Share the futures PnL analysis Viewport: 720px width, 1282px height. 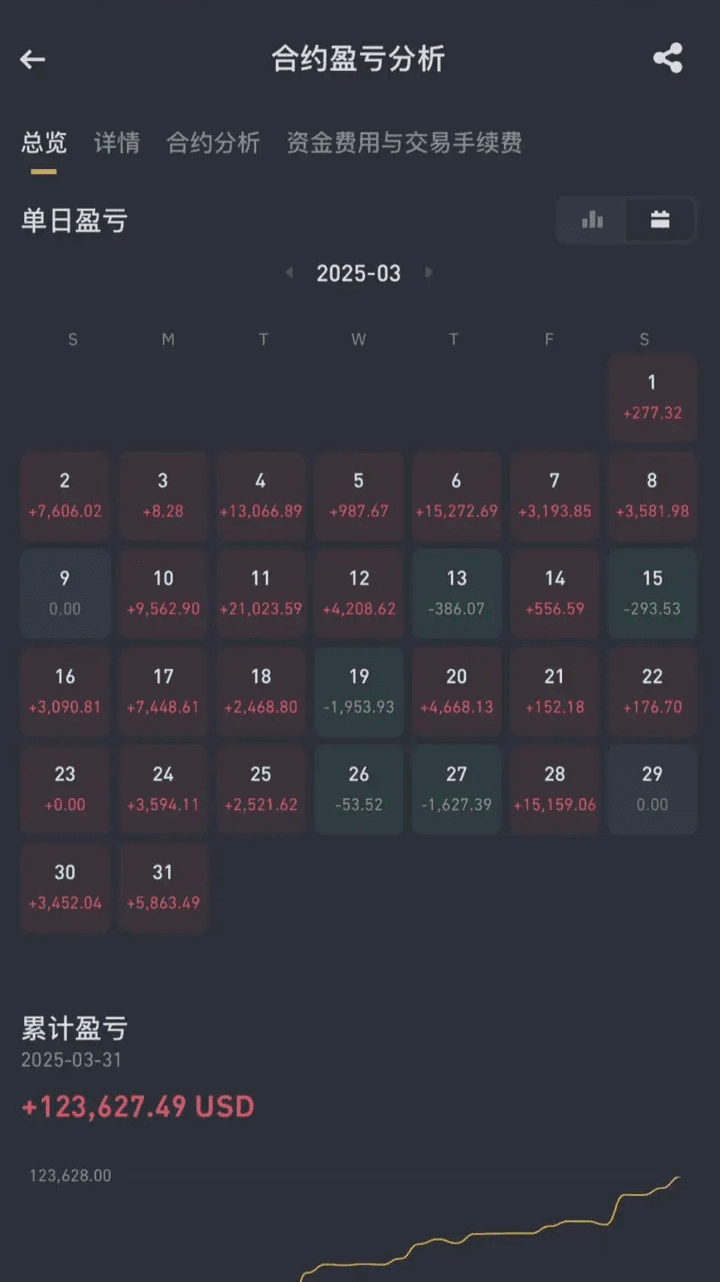(x=668, y=58)
